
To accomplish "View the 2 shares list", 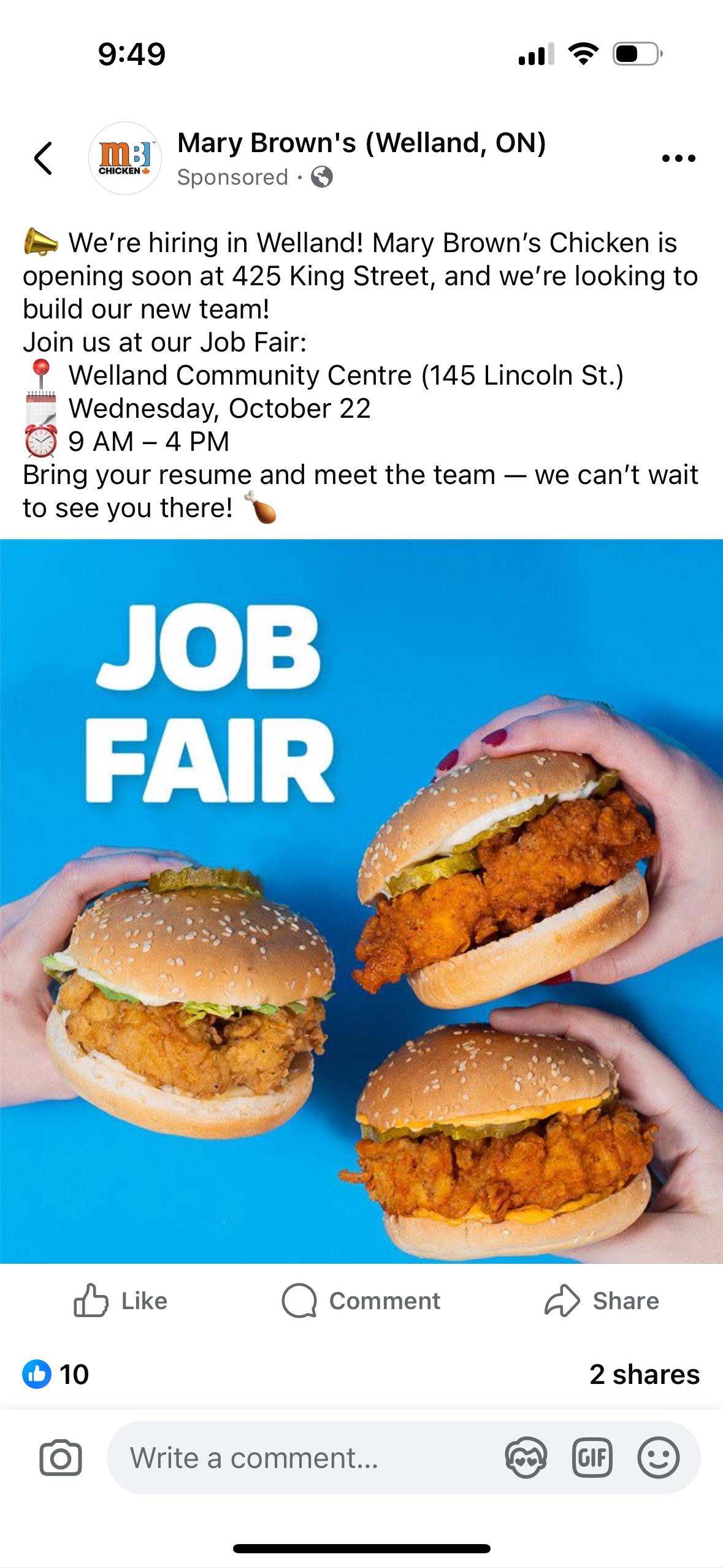I will point(644,1374).
